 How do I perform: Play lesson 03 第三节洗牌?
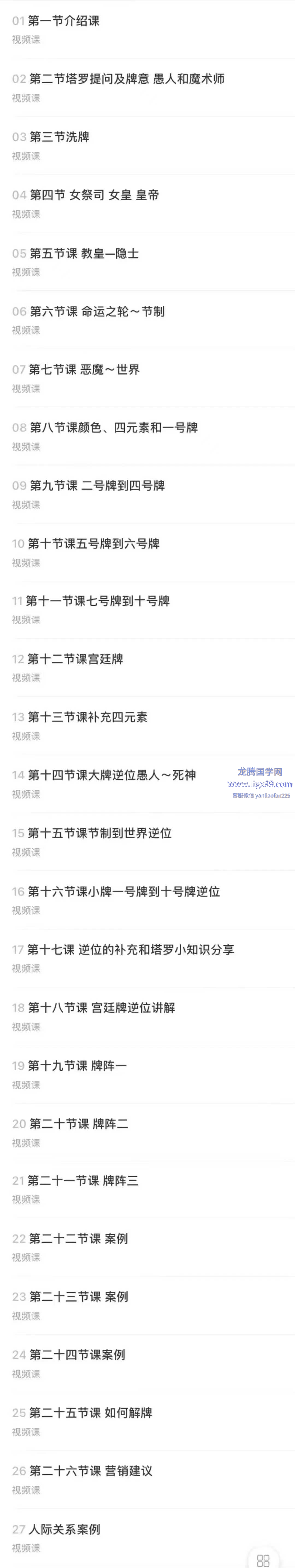59,137
